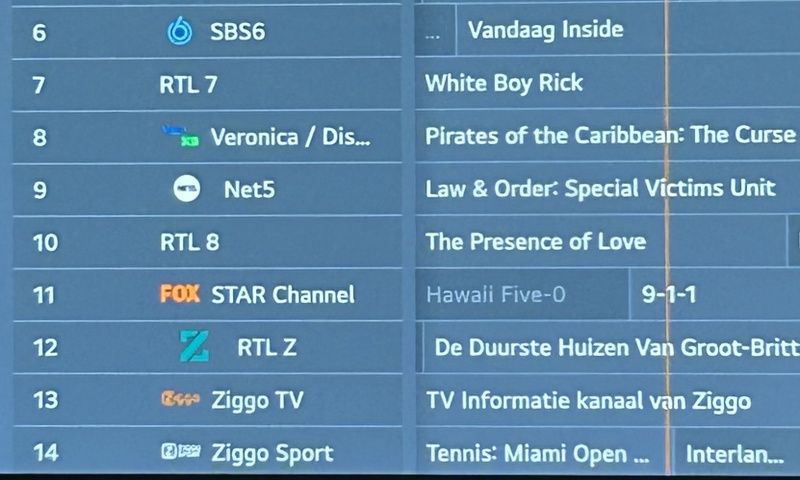Open the Ziggo TV channel
The image size is (800, 480).
point(257,401)
